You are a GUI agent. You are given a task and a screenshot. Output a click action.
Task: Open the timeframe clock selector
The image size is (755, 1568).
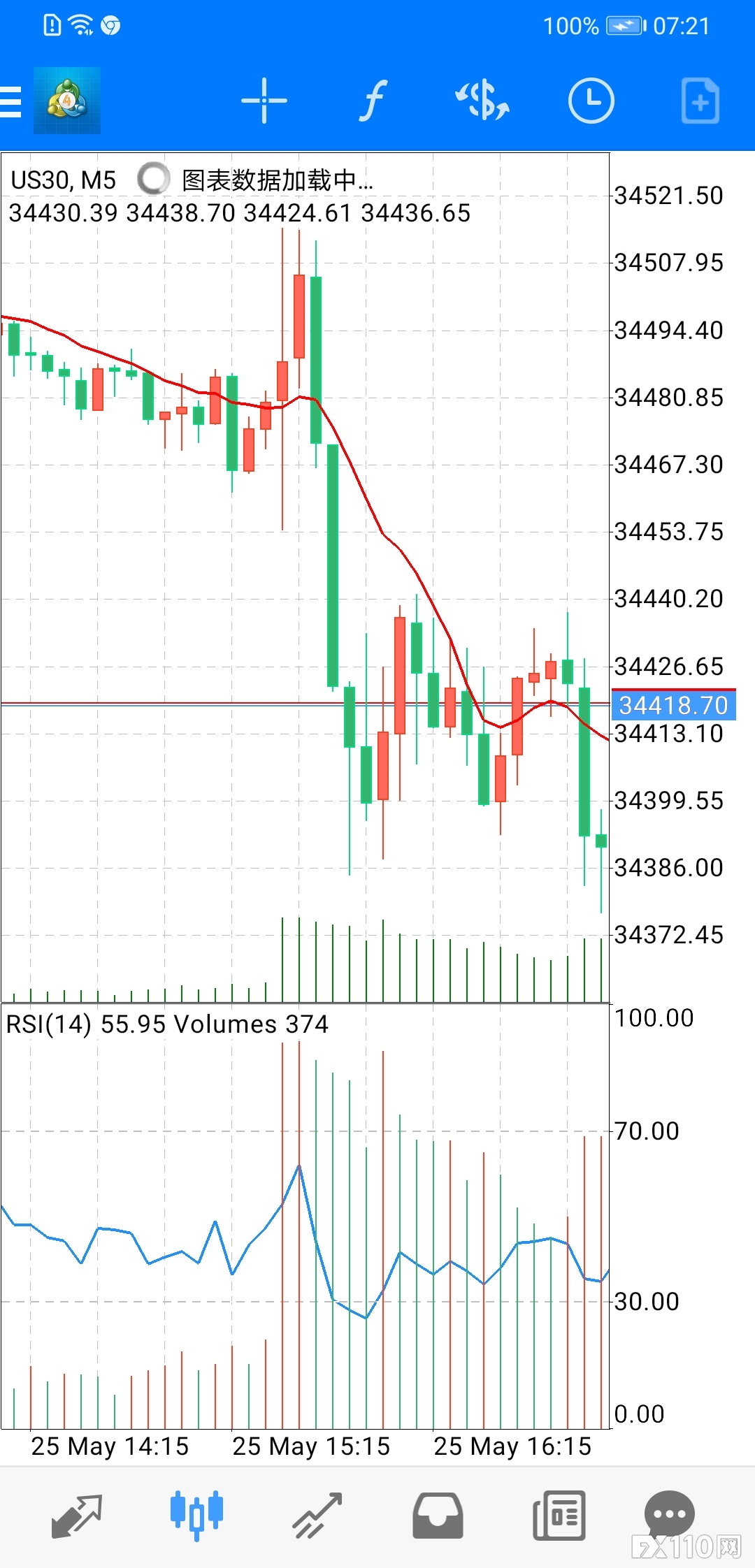tap(591, 101)
